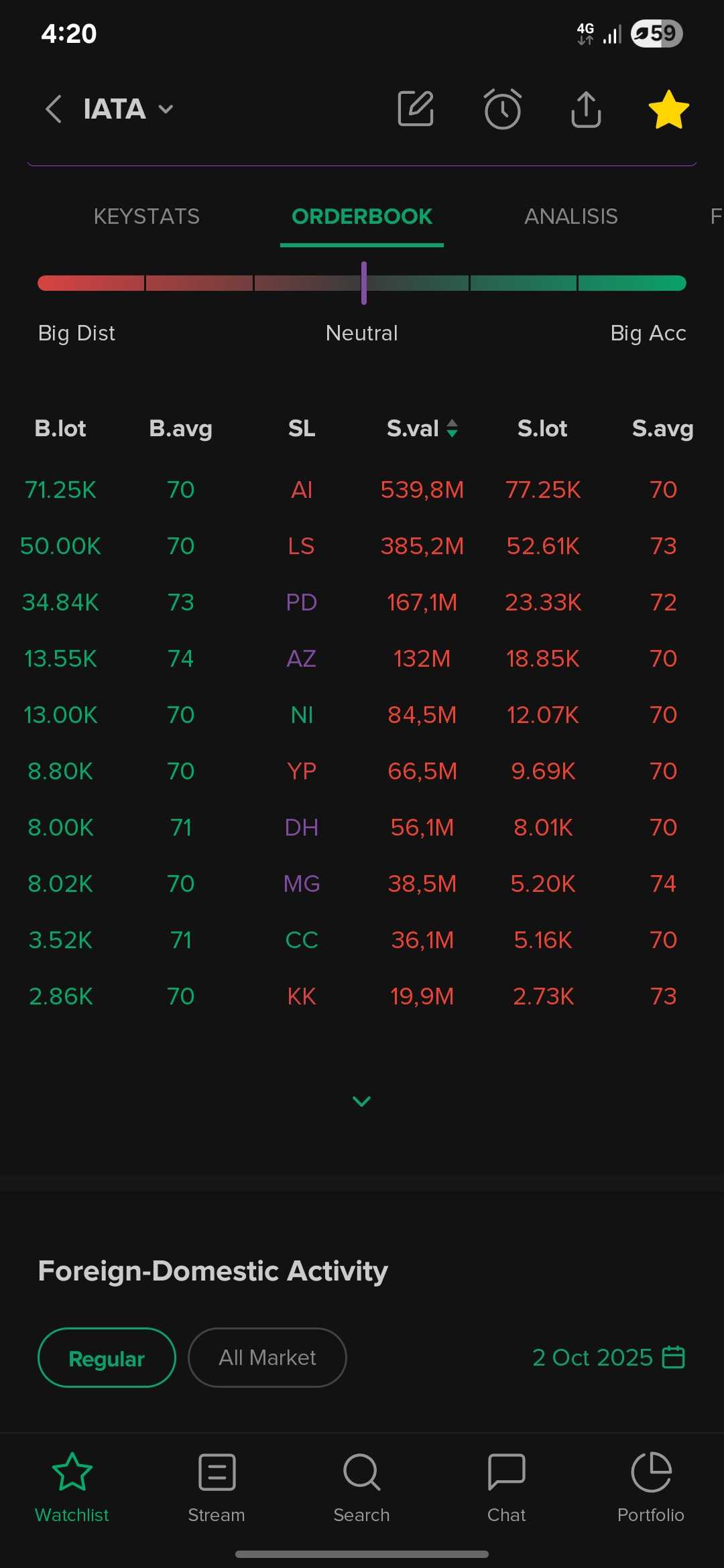Open the edit note icon
This screenshot has height=1568, width=724.
(416, 109)
